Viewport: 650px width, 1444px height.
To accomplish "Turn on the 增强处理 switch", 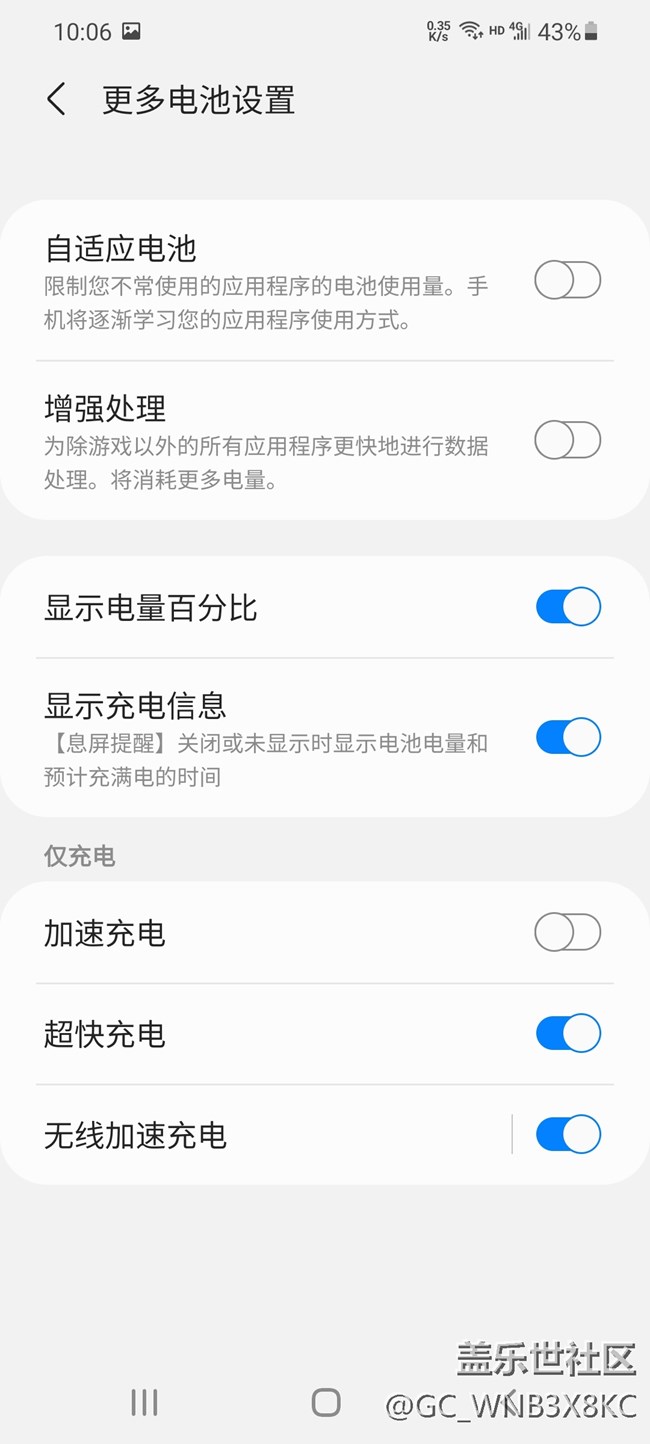I will tap(567, 440).
